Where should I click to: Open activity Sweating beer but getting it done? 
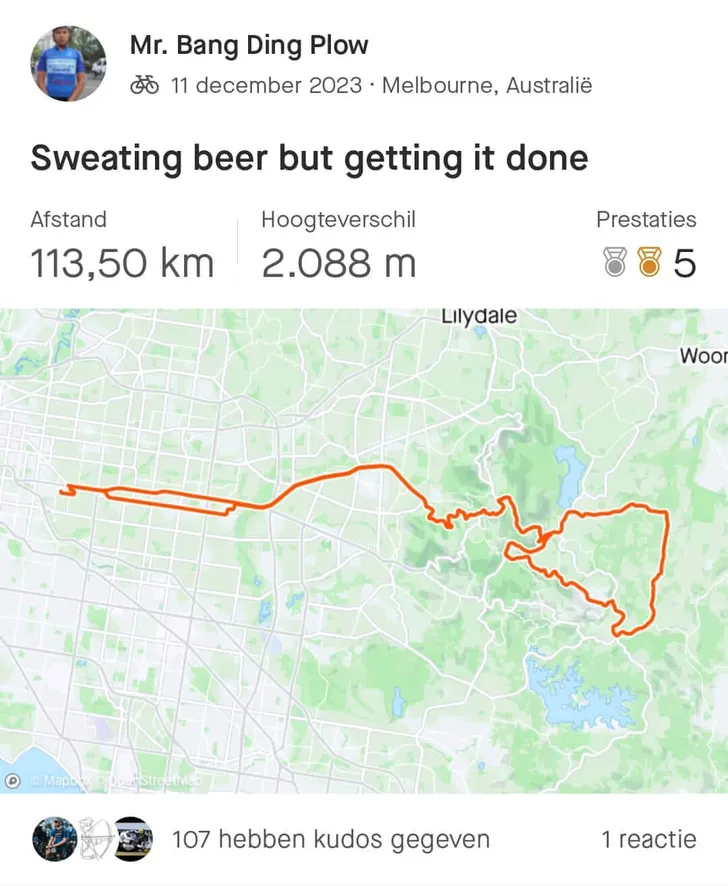309,158
